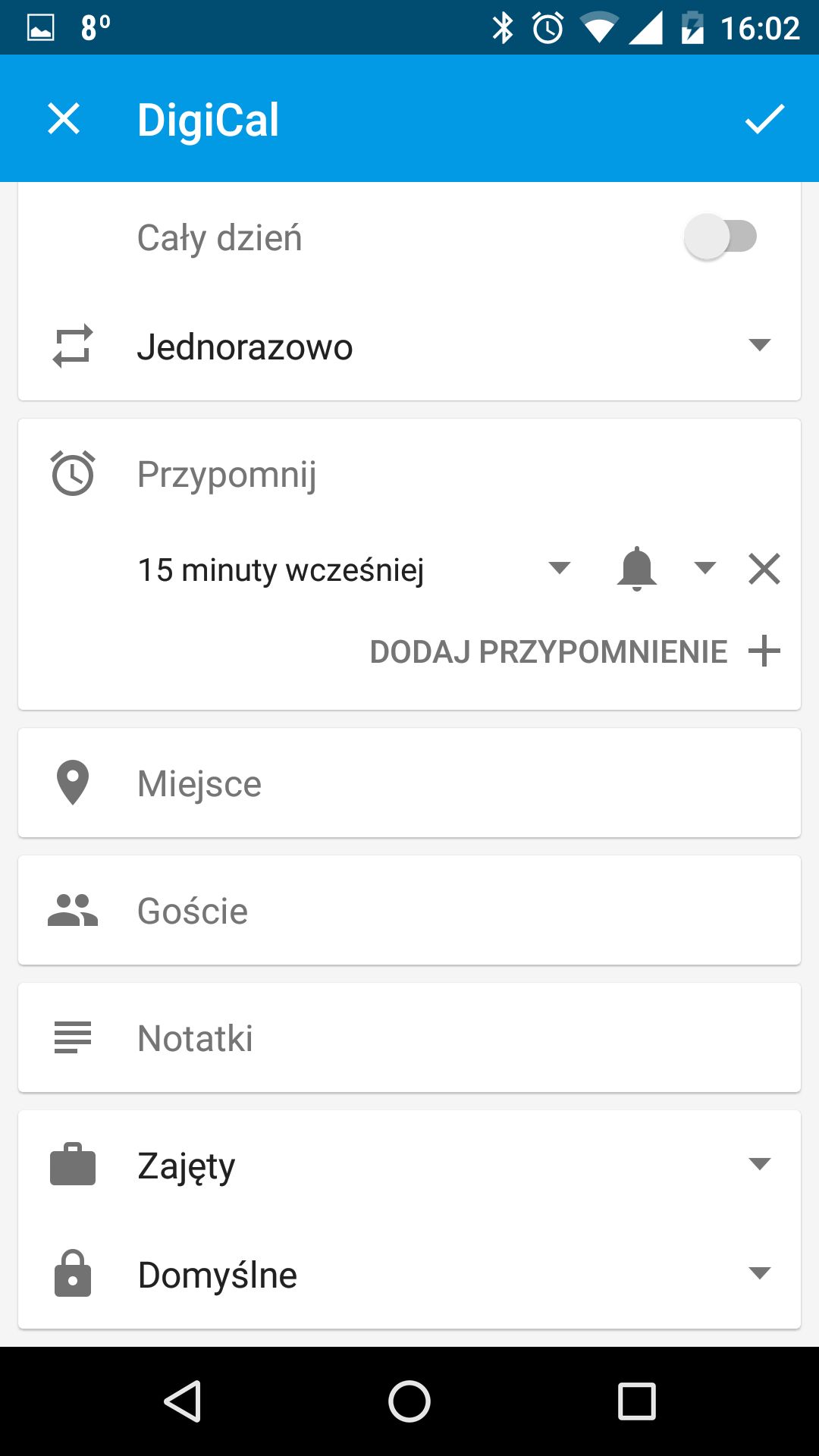
Task: Open the reminder type bell dropdown
Action: tap(665, 569)
